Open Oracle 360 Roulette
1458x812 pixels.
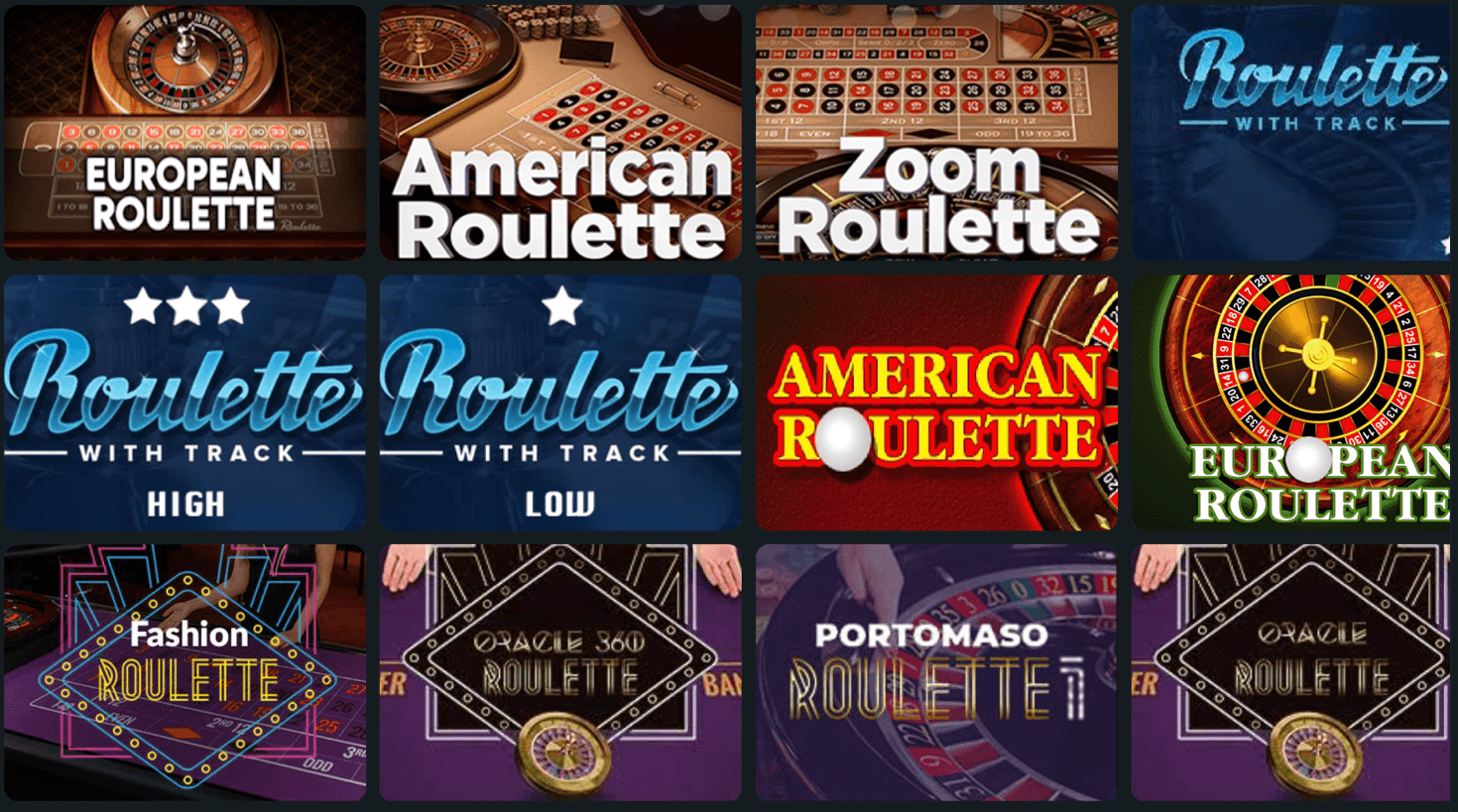[560, 672]
